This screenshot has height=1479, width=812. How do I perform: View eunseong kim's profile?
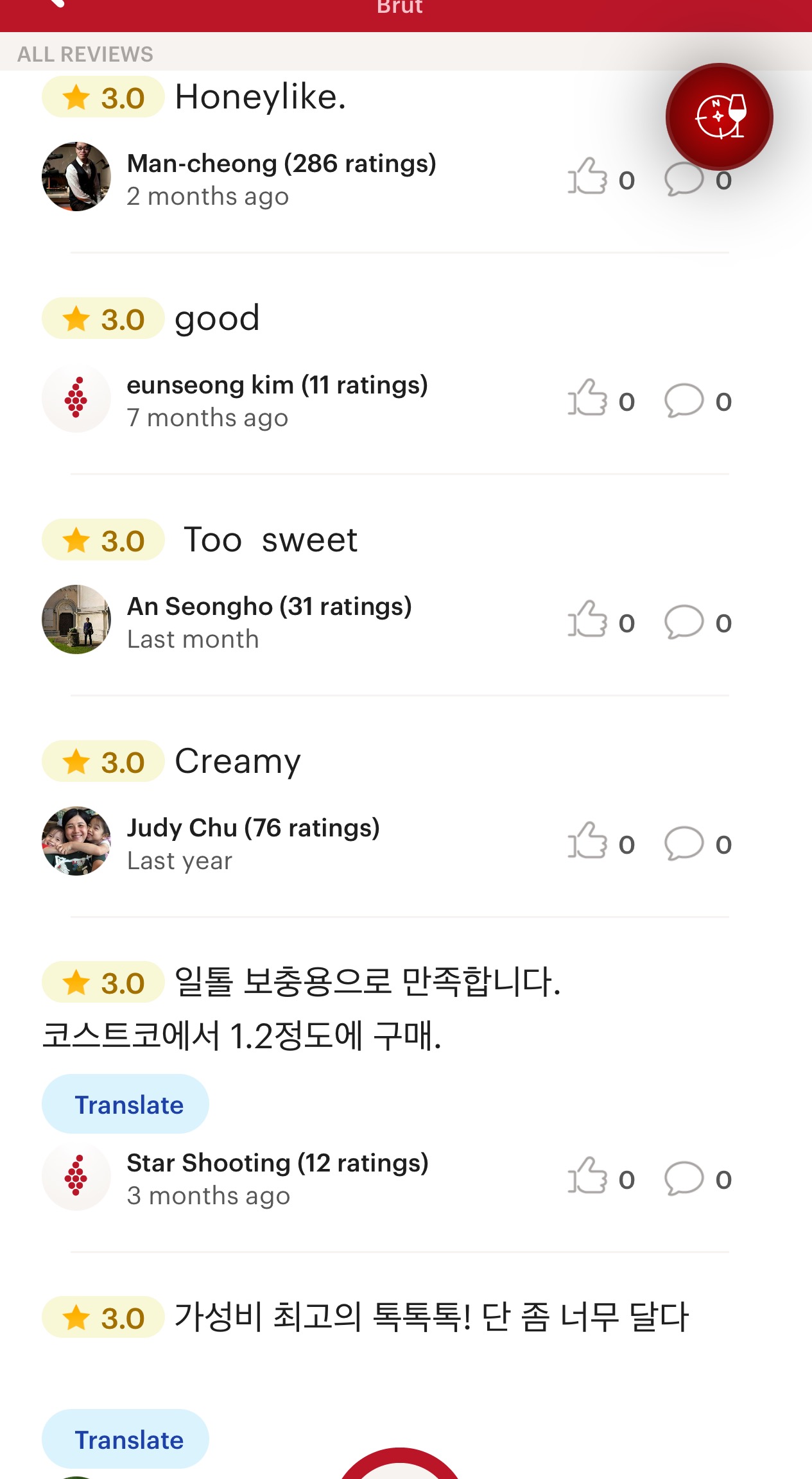pyautogui.click(x=76, y=399)
